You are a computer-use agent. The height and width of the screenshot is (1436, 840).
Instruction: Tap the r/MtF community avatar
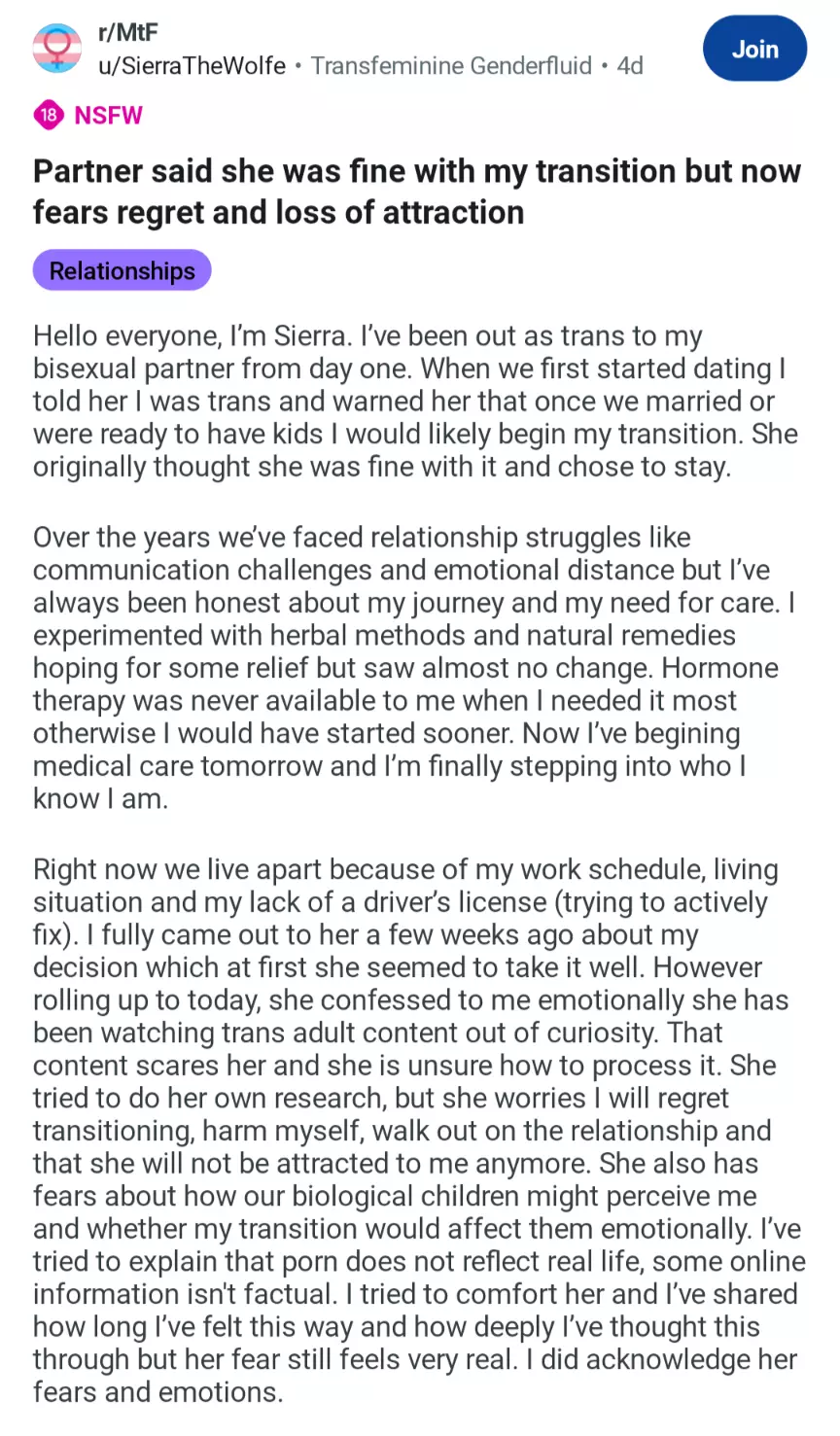click(57, 49)
